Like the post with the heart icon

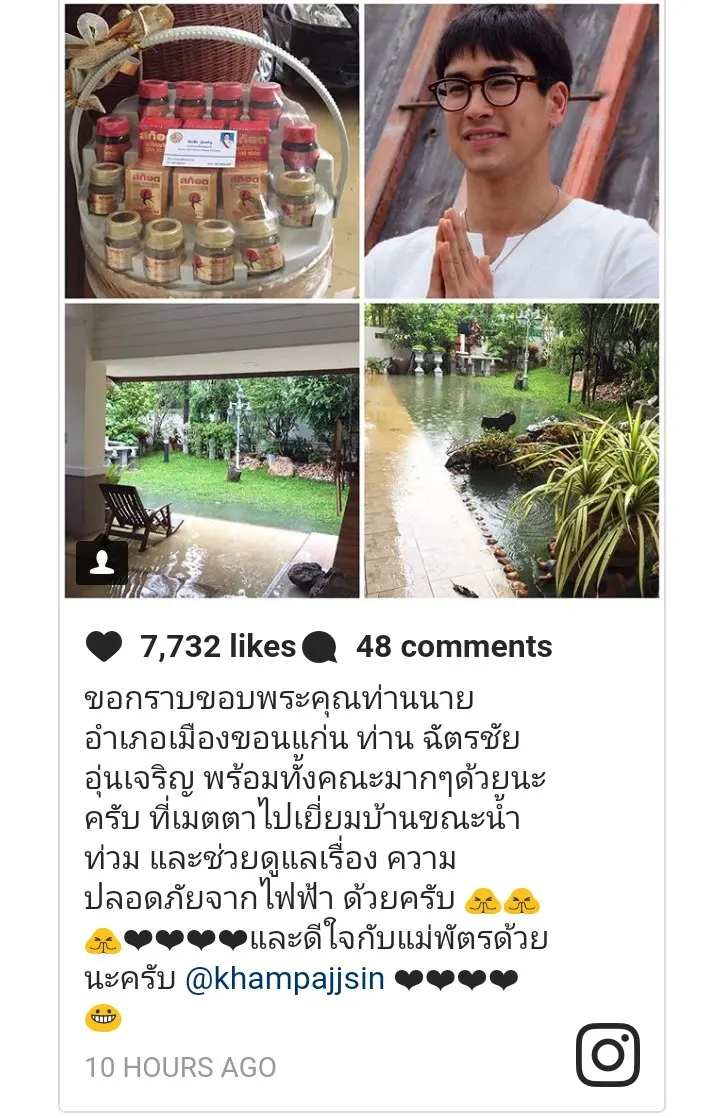(104, 647)
